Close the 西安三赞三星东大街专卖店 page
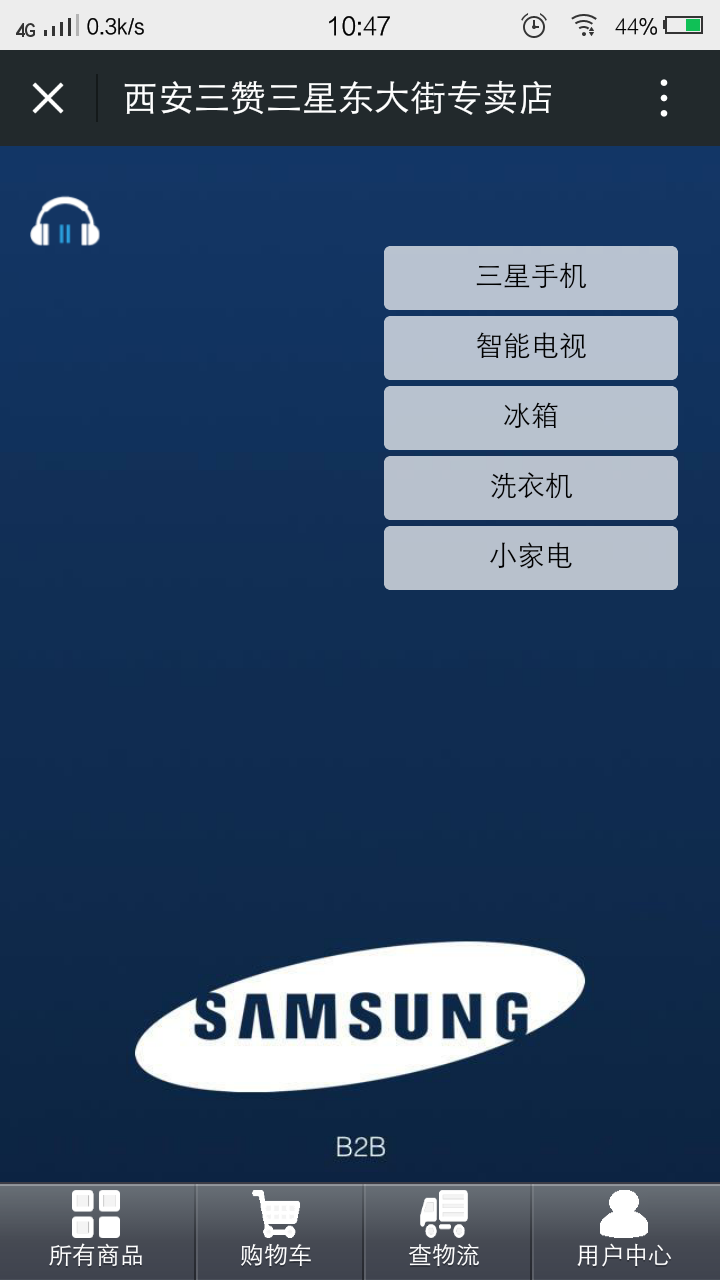The height and width of the screenshot is (1280, 720). pyautogui.click(x=47, y=98)
